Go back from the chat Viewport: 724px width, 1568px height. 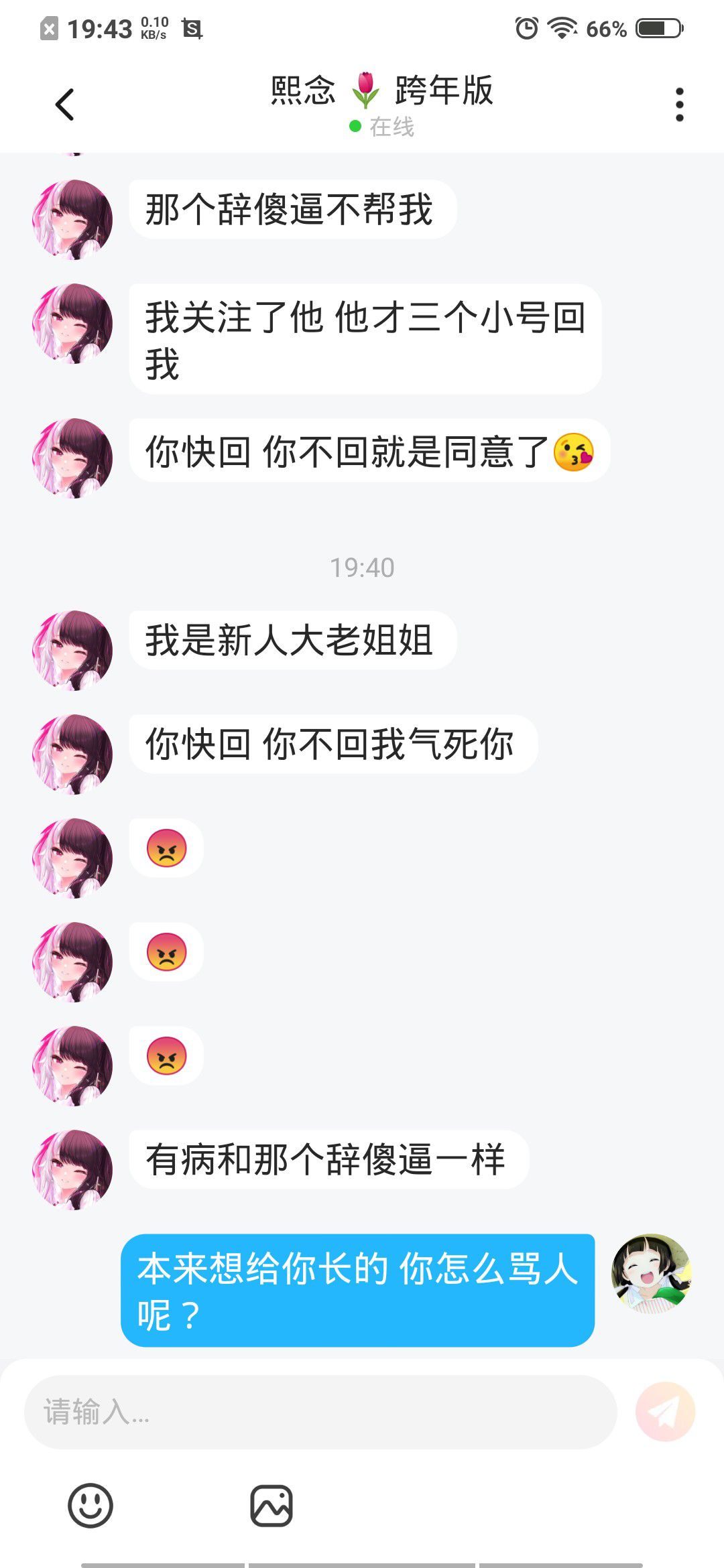click(x=64, y=105)
